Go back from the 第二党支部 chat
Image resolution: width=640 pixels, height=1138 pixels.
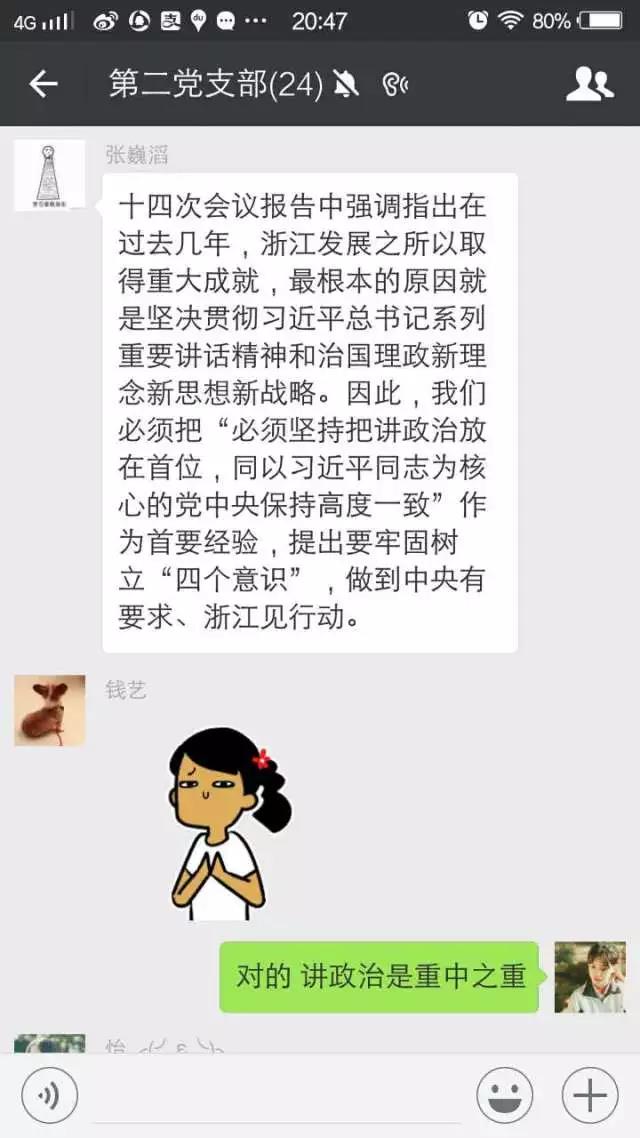(43, 84)
